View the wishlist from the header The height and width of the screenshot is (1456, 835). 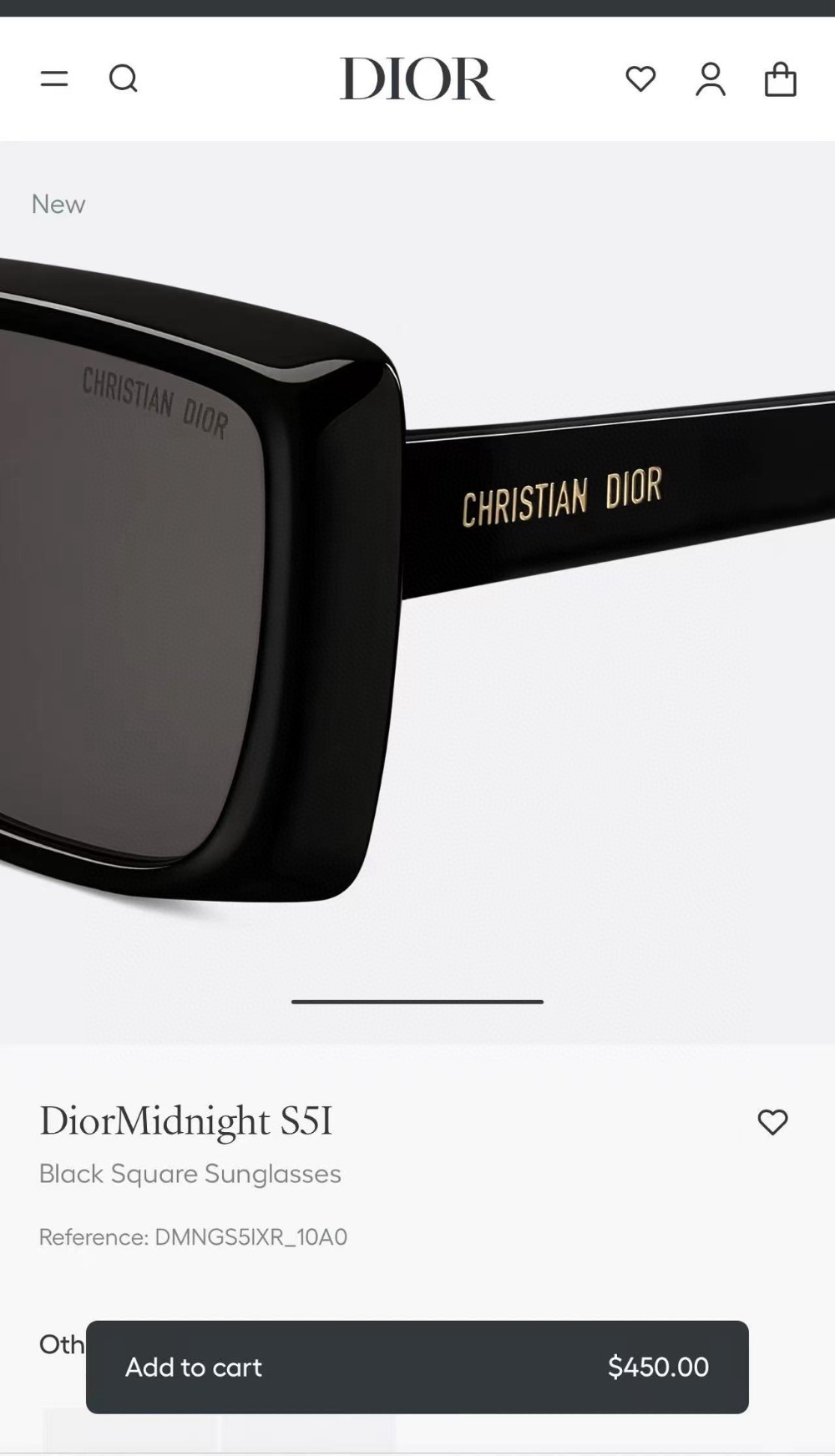640,79
